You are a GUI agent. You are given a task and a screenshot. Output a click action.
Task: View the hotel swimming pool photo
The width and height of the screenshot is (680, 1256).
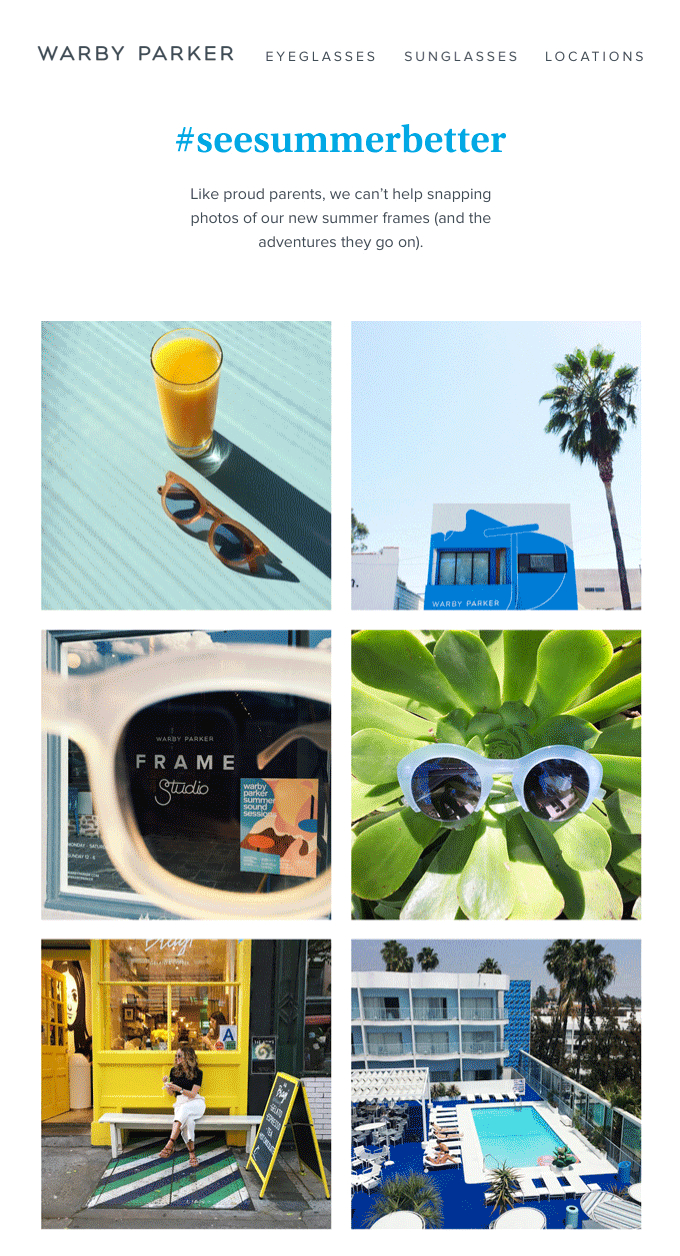pos(496,1083)
